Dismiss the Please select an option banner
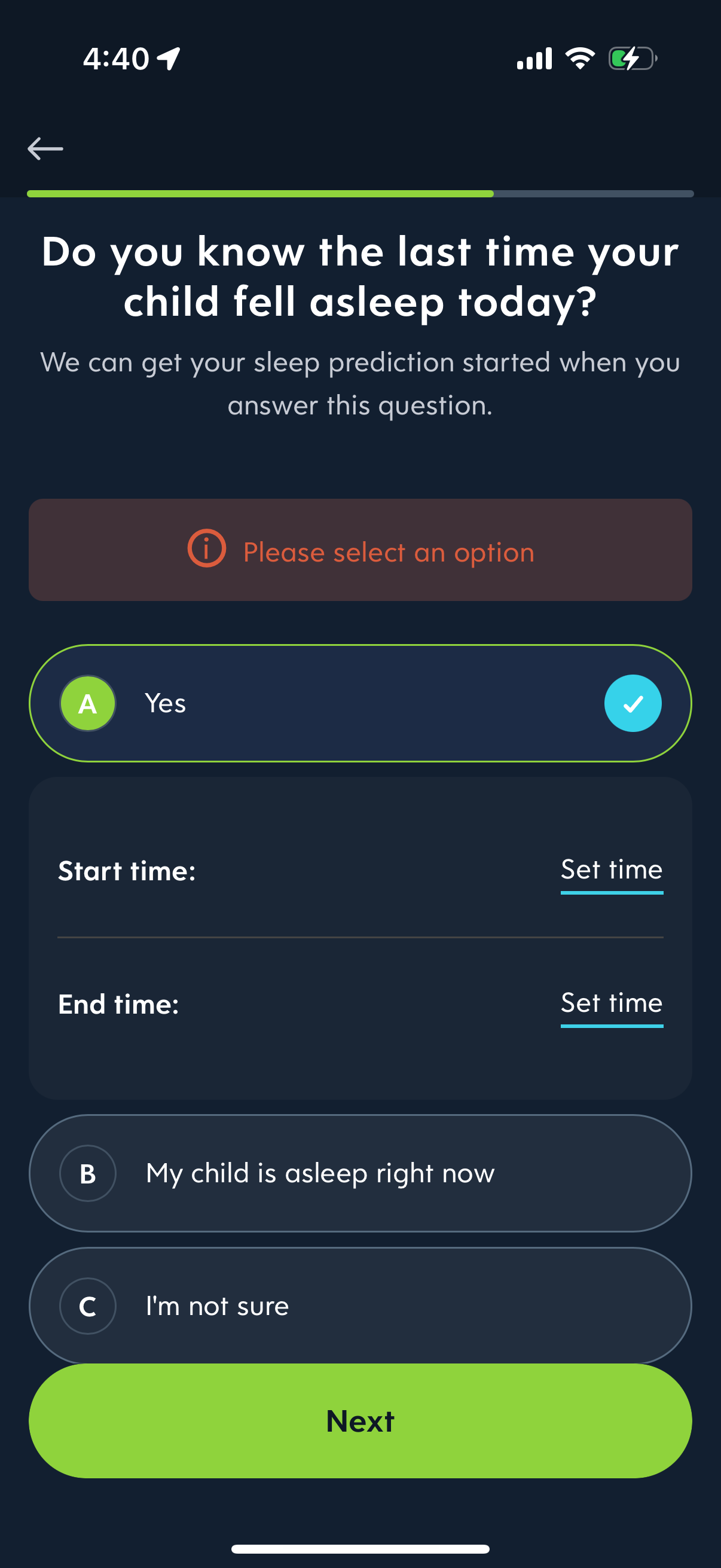This screenshot has width=721, height=1568. point(360,550)
